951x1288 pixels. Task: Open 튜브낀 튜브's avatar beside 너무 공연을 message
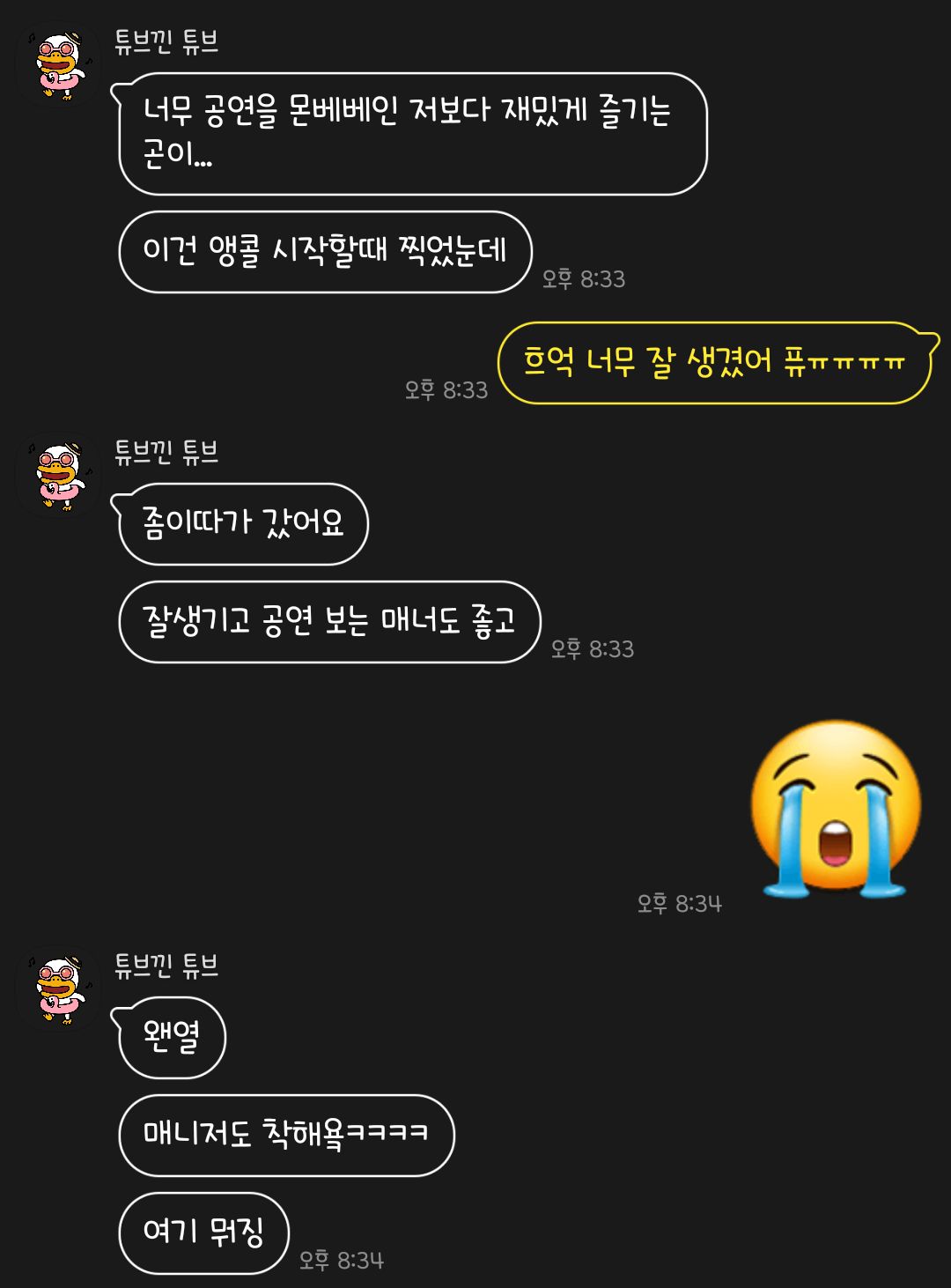click(59, 65)
